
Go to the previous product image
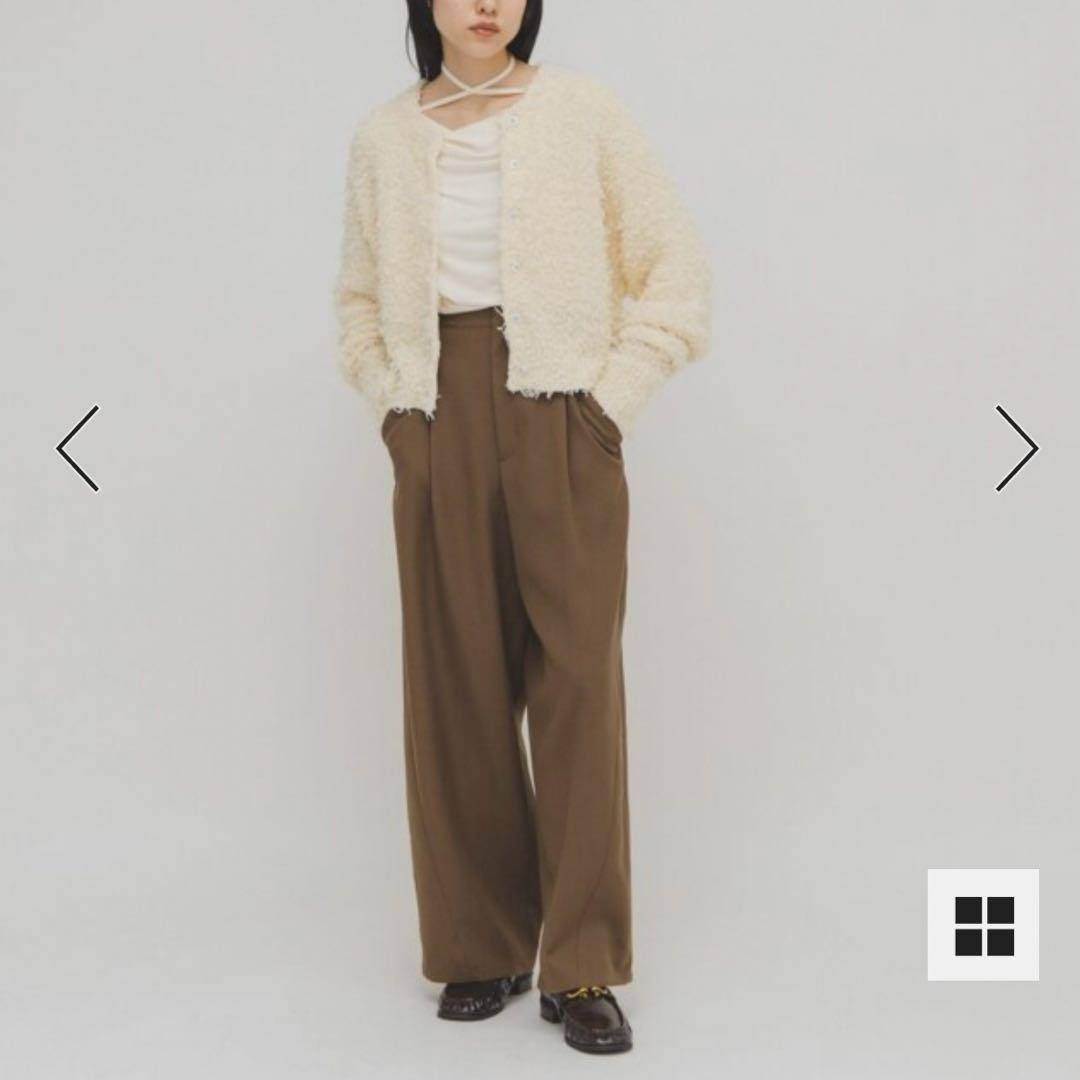pos(78,448)
